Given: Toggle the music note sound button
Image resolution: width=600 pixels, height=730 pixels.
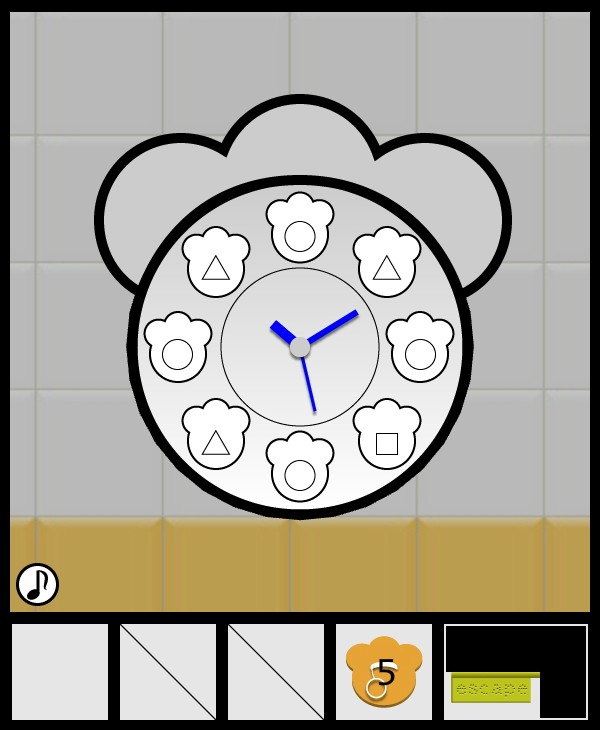Looking at the screenshot, I should [37, 584].
